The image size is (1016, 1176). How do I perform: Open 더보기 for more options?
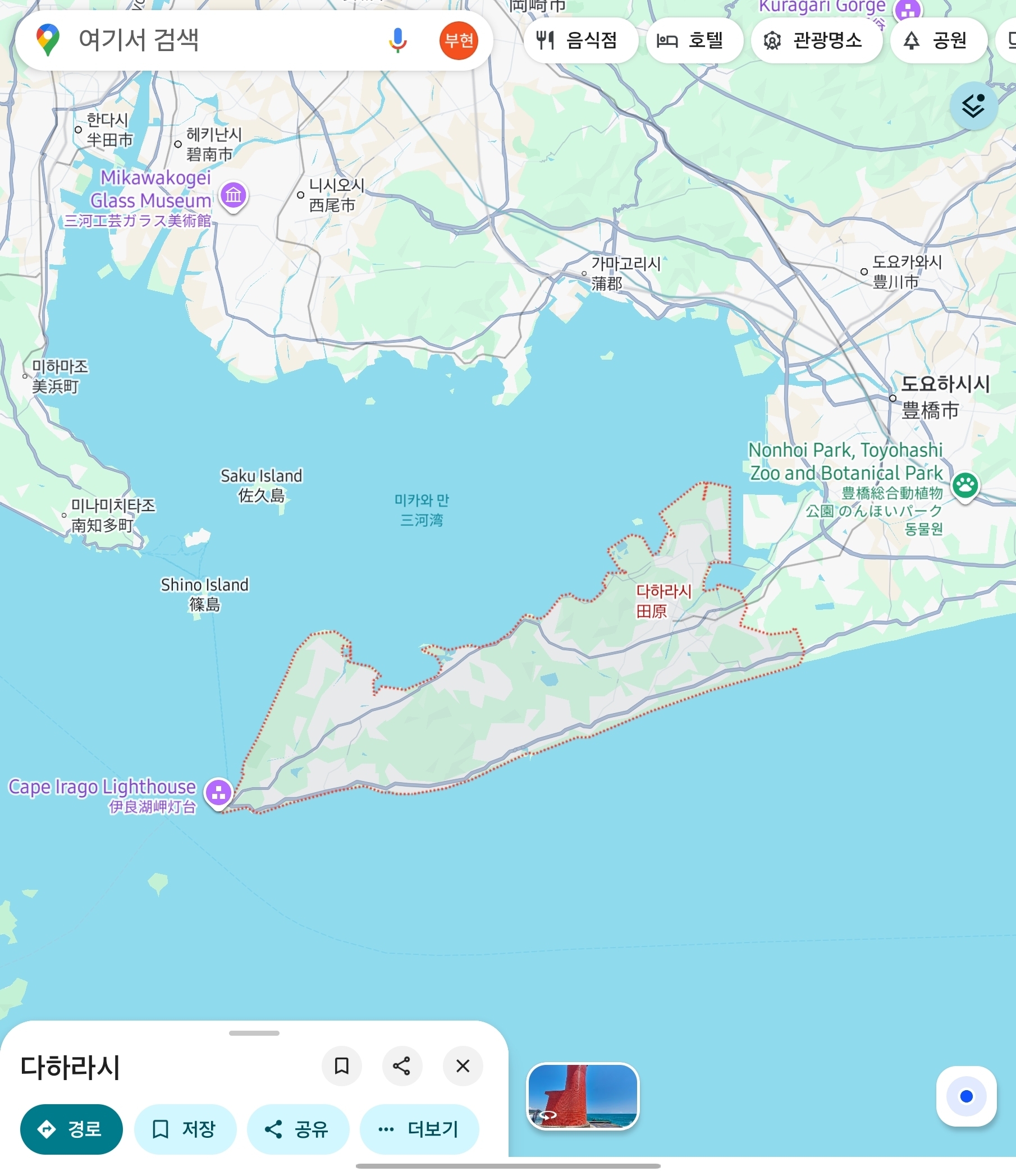pos(419,1129)
